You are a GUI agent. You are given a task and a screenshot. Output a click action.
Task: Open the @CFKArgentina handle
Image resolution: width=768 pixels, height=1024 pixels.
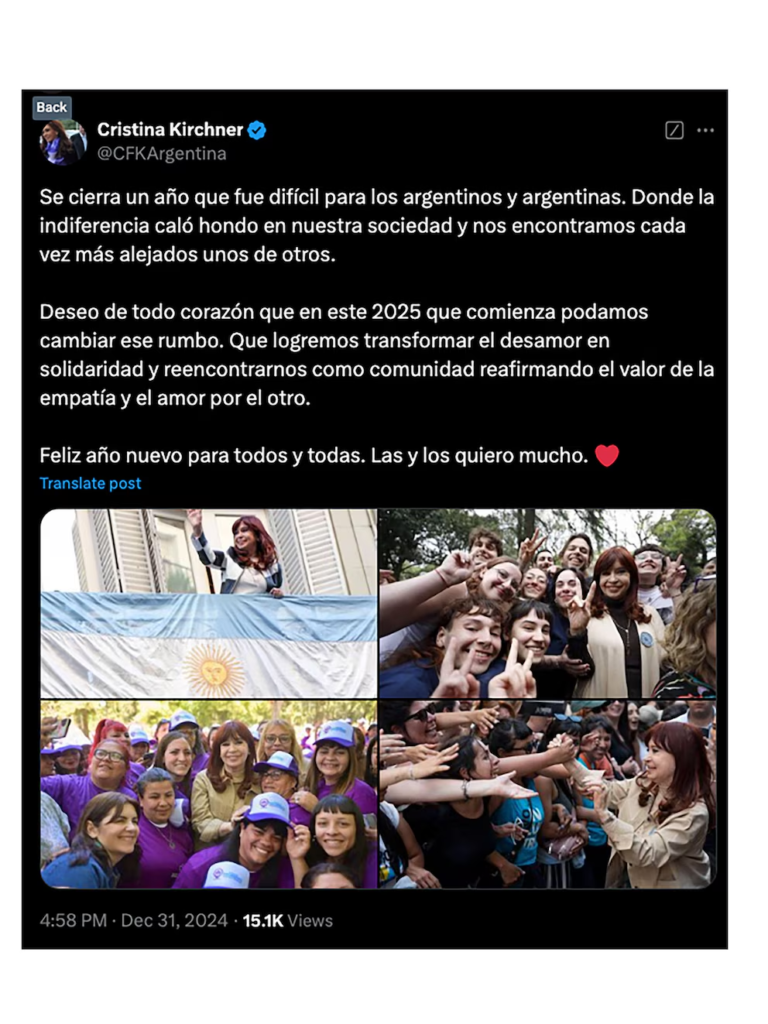pyautogui.click(x=161, y=154)
